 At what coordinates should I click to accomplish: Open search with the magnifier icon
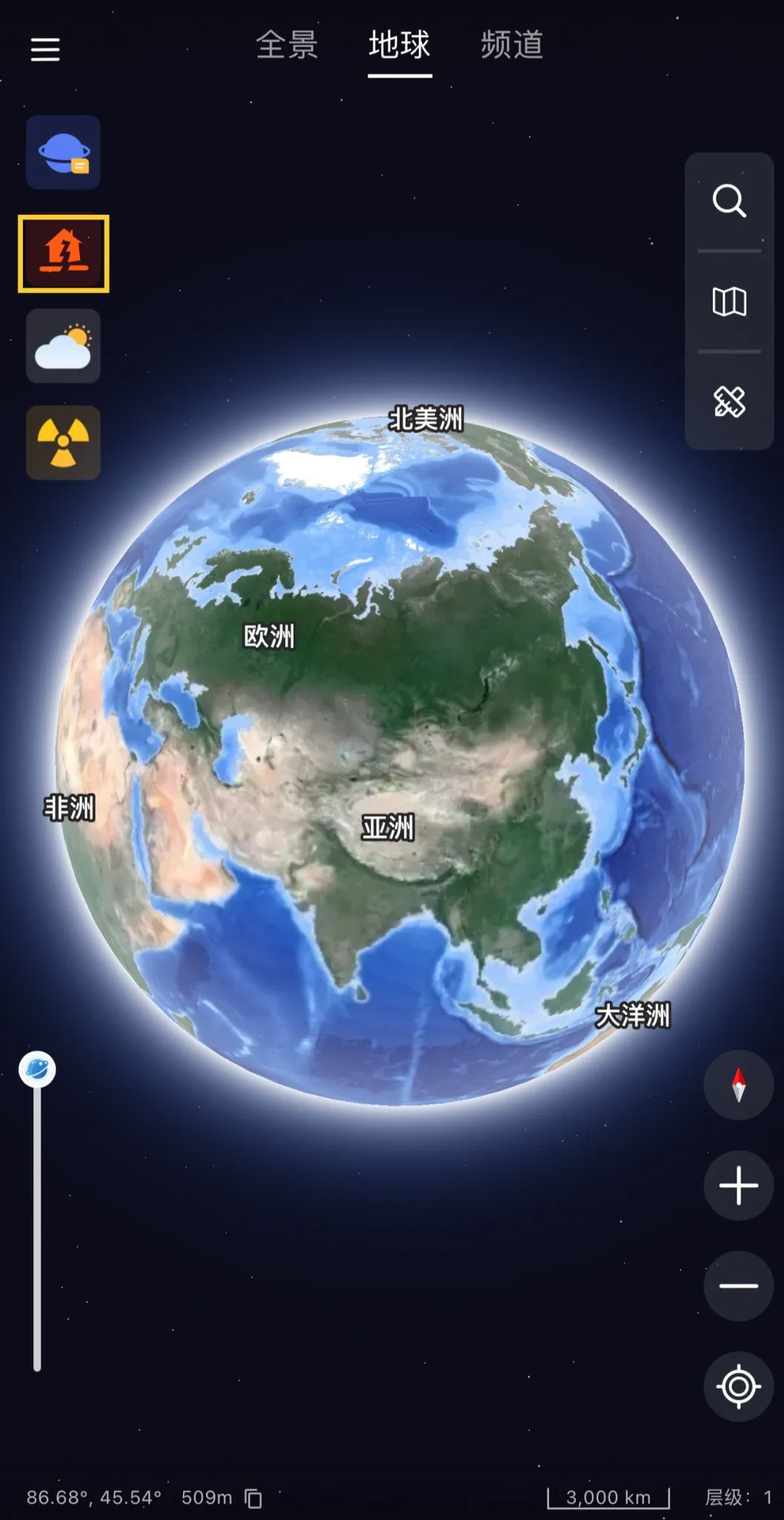(729, 201)
